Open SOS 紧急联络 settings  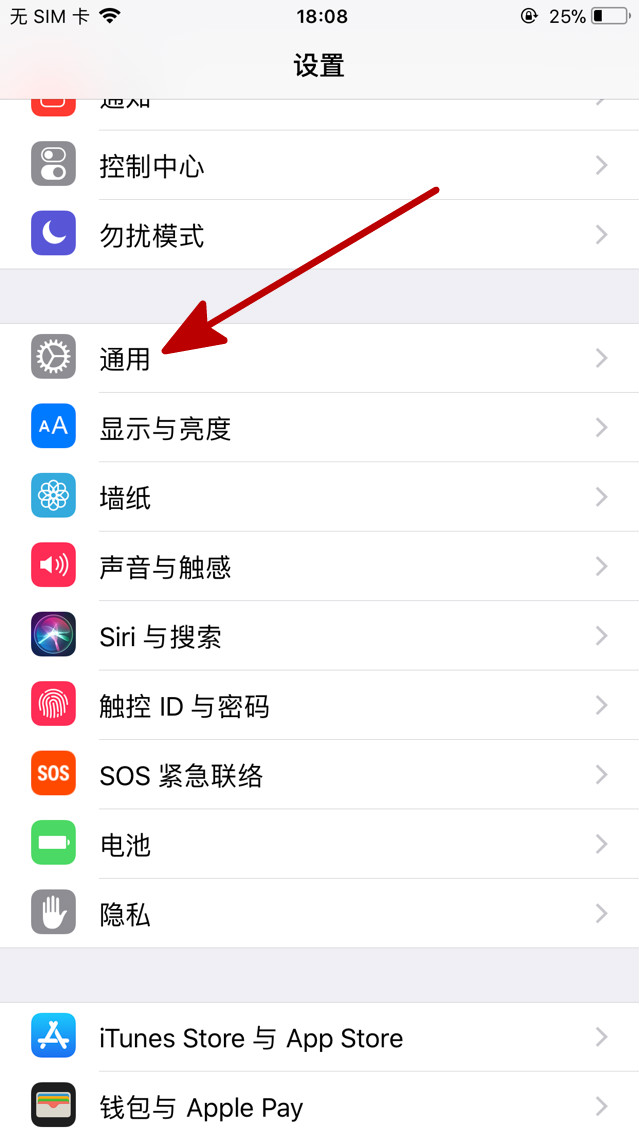(x=181, y=775)
